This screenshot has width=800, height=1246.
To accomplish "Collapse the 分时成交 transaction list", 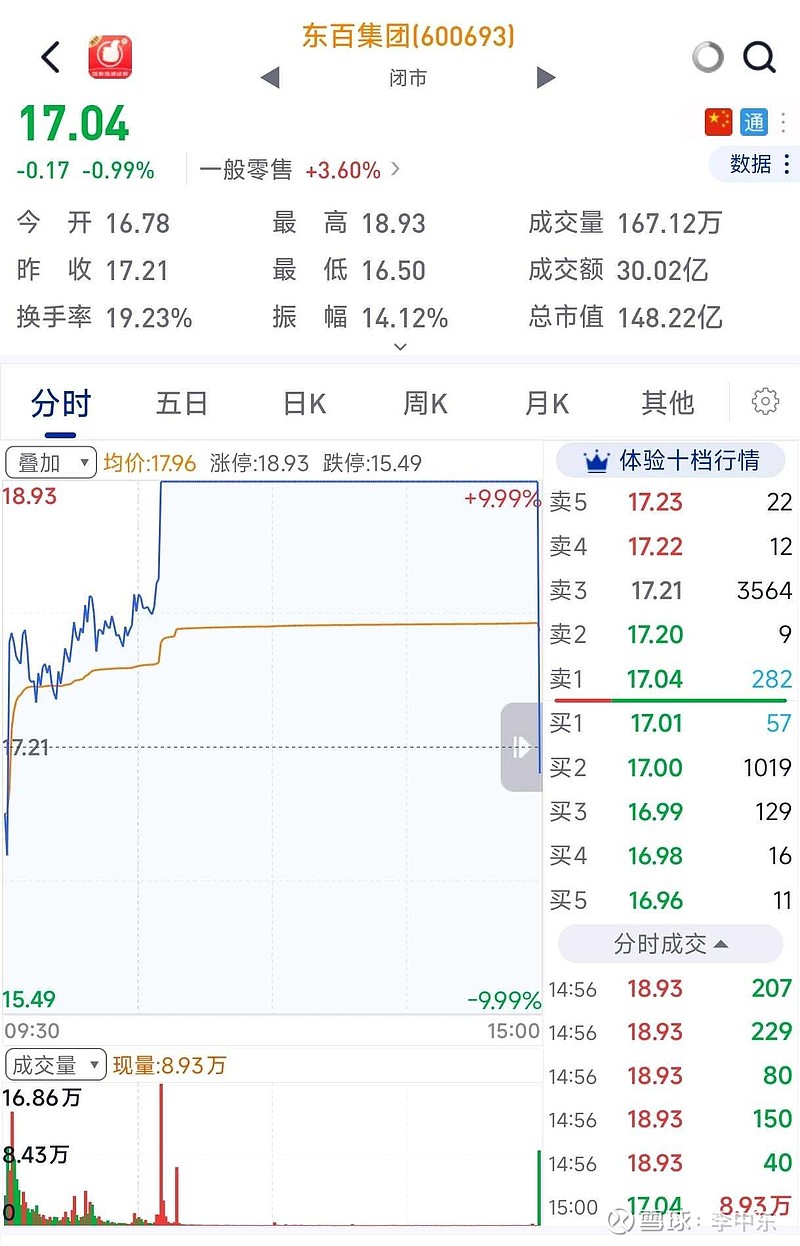I will 668,944.
